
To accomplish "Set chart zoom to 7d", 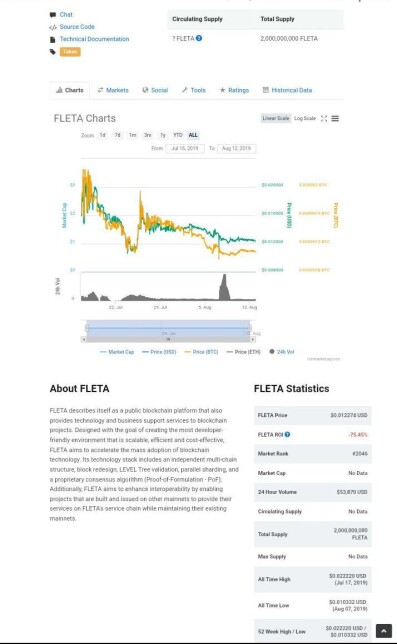I will (x=117, y=135).
